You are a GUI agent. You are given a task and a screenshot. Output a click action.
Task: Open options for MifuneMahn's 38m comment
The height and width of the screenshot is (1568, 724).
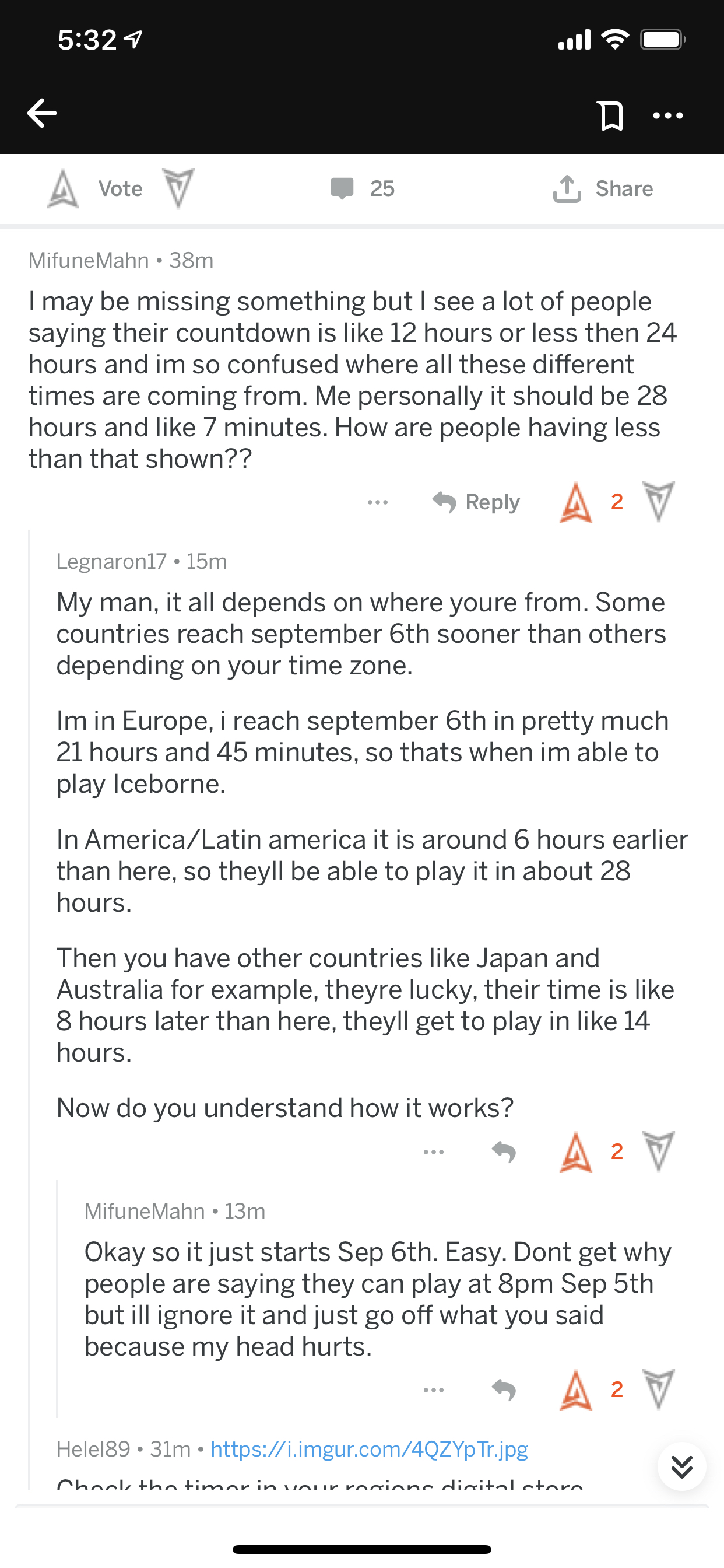tap(378, 502)
